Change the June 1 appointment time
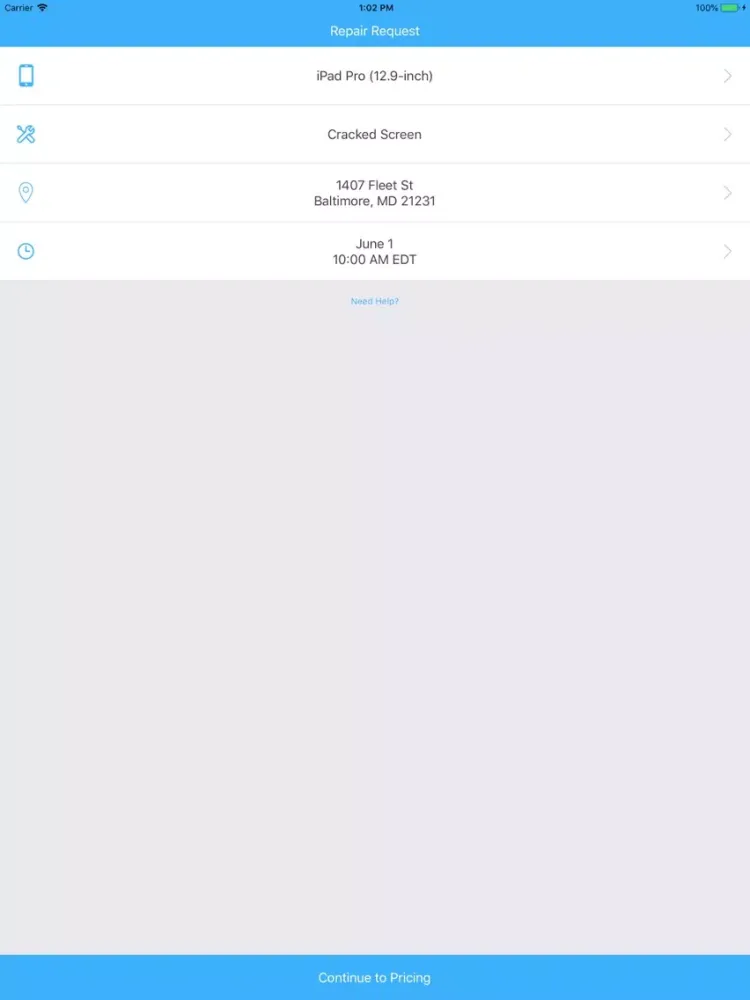The image size is (750, 1000). 374,251
